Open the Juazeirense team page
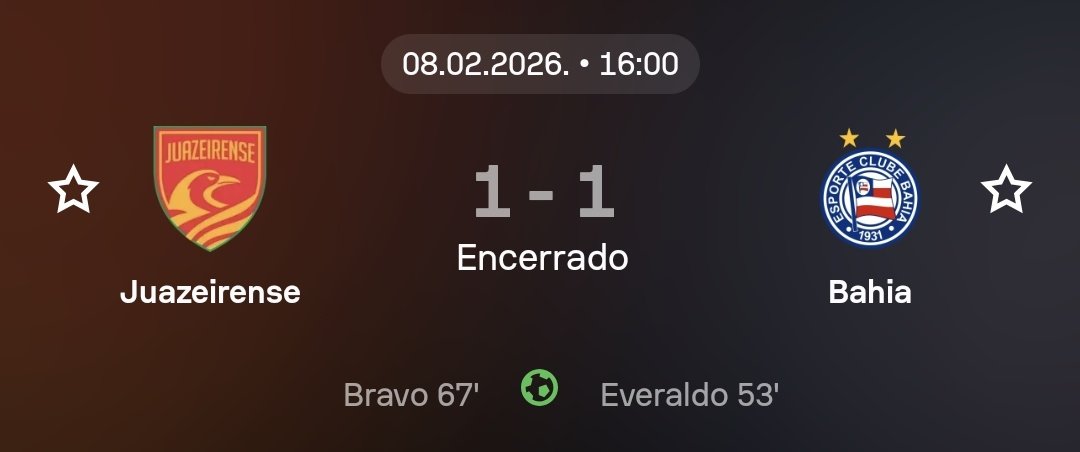1080x452 pixels. [210, 190]
